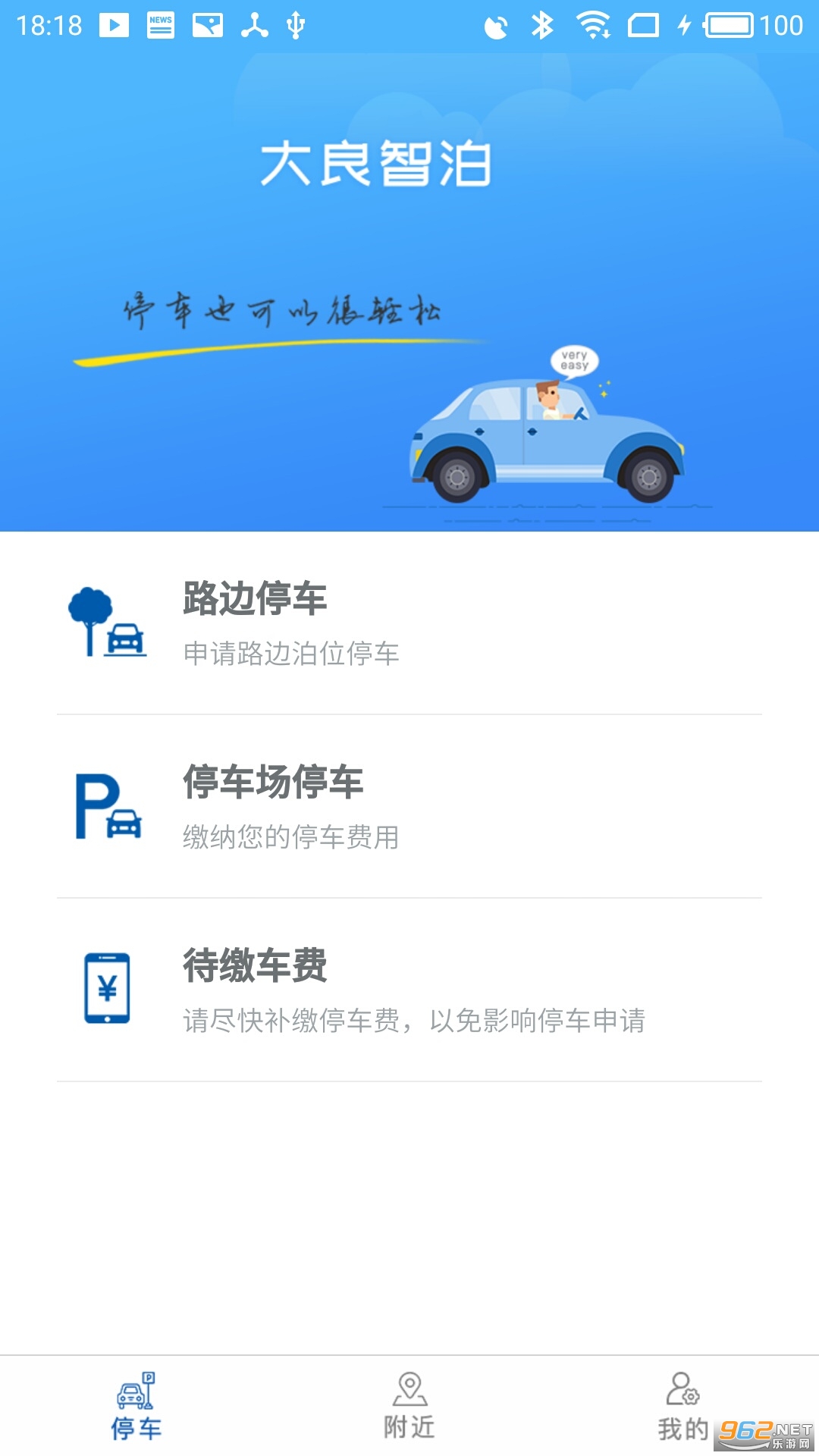Switch to the 附近 nearby tab

tap(409, 1406)
